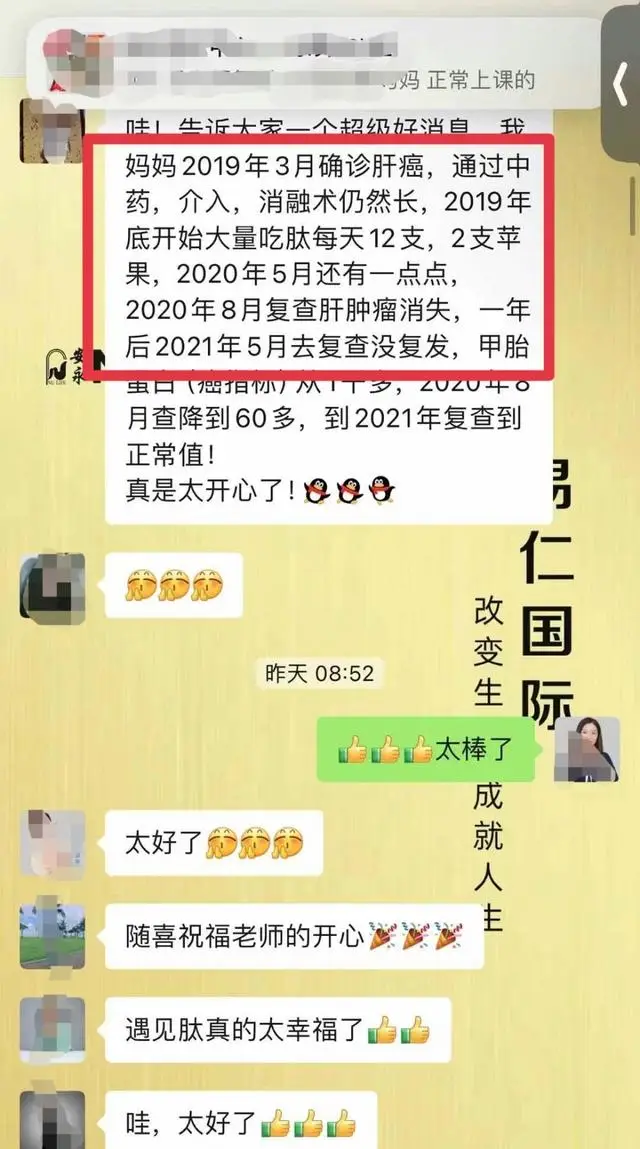Open the avatar beside the 超级好消息 message
The image size is (640, 1149).
pyautogui.click(x=51, y=130)
